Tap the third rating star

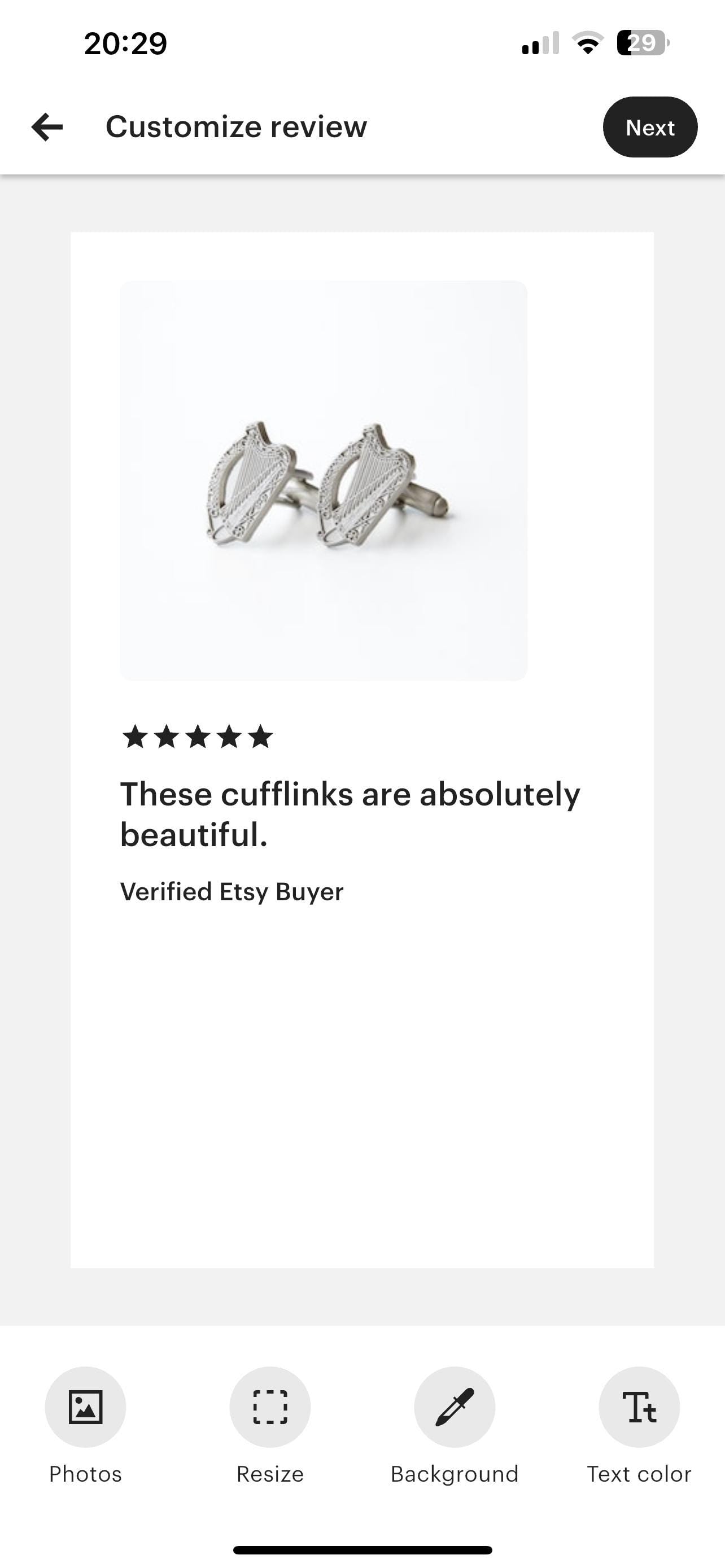click(x=198, y=737)
